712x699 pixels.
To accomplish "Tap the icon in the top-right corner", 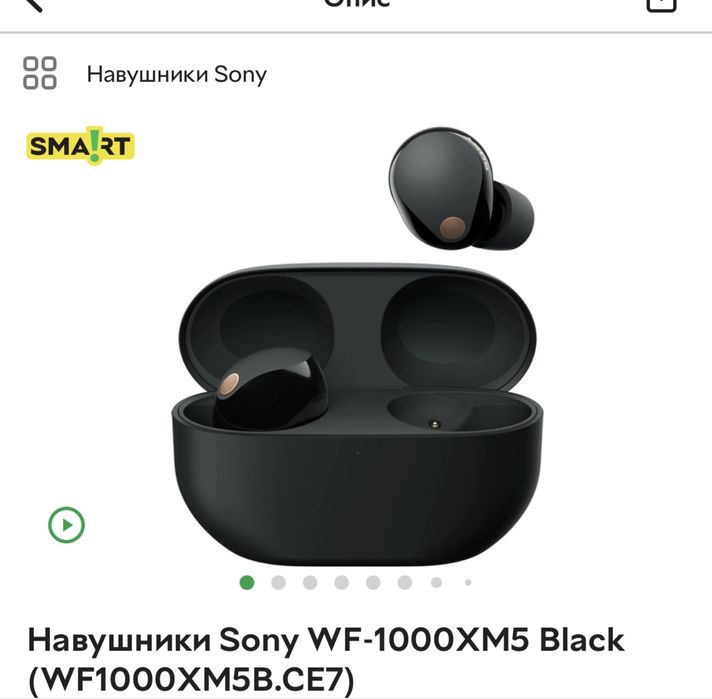I will (662, 4).
